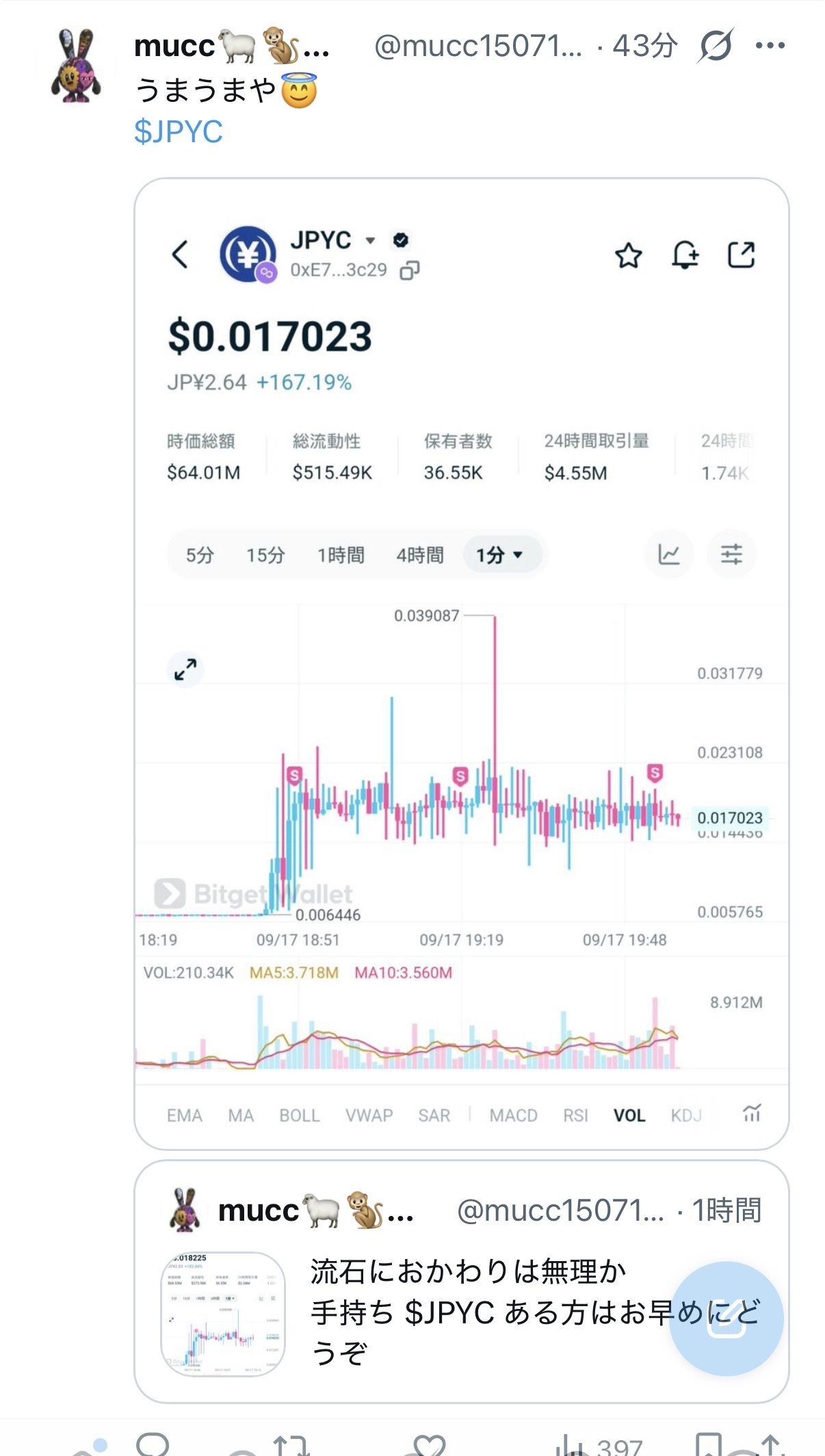Repost this tweet
This screenshot has width=825, height=1456.
tap(291, 1444)
